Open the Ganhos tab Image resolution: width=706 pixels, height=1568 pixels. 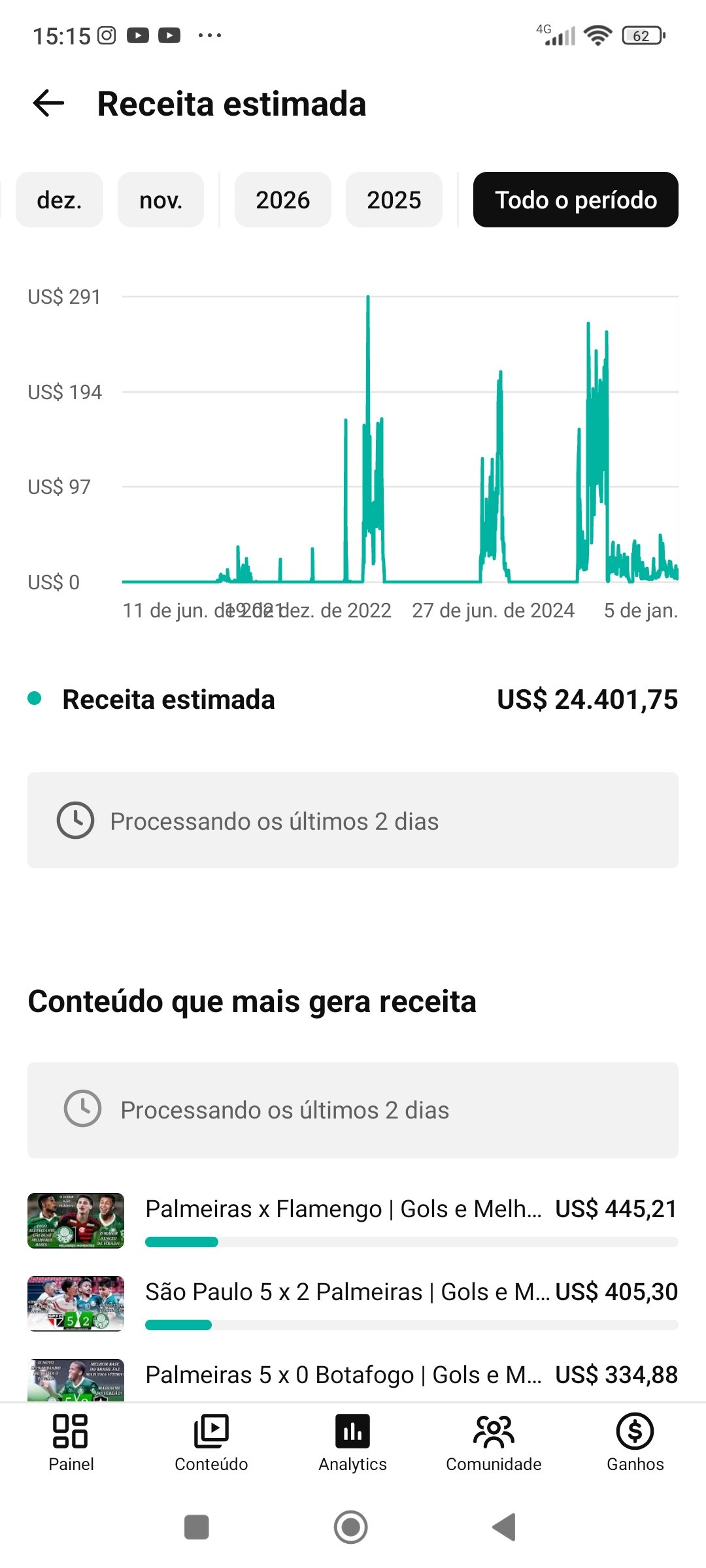pyautogui.click(x=635, y=1443)
